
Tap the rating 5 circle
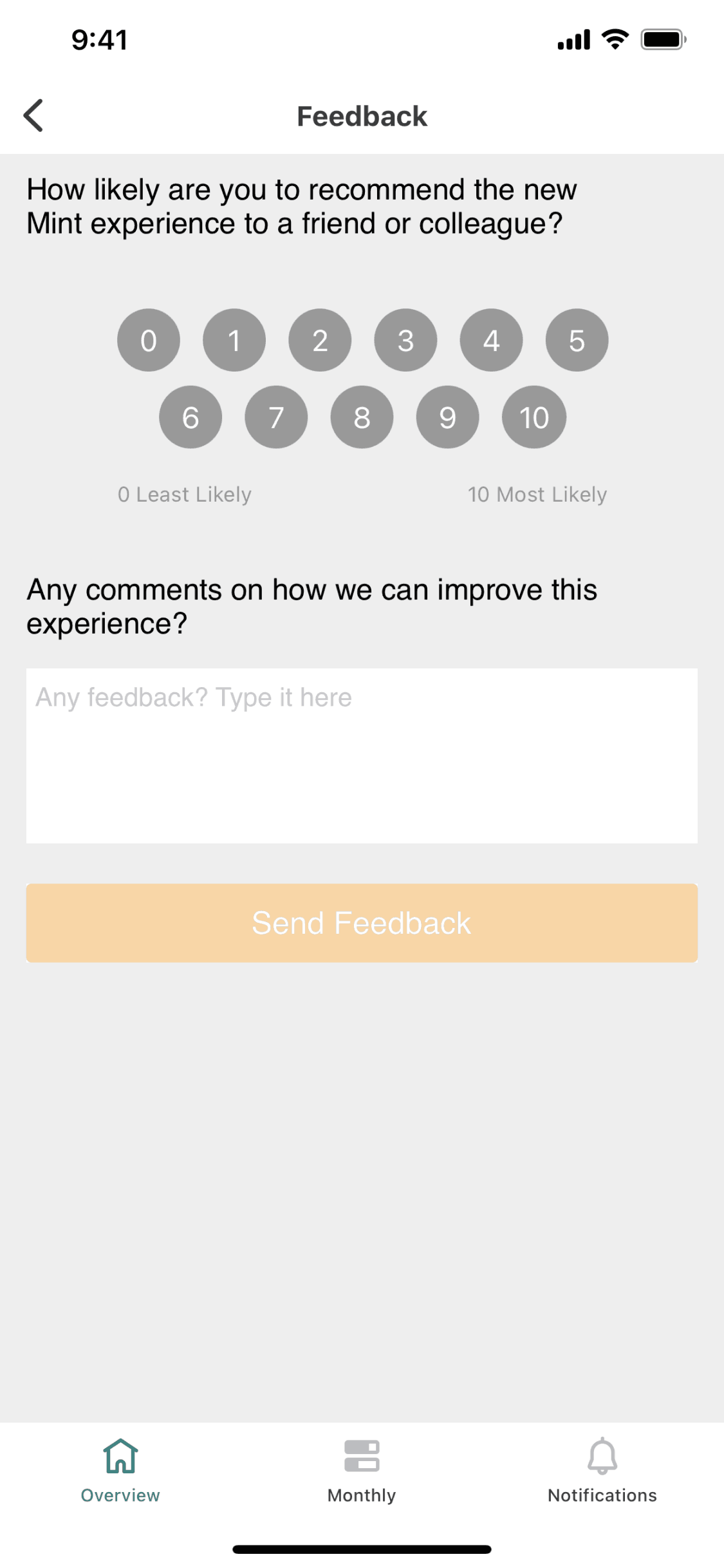[x=577, y=340]
